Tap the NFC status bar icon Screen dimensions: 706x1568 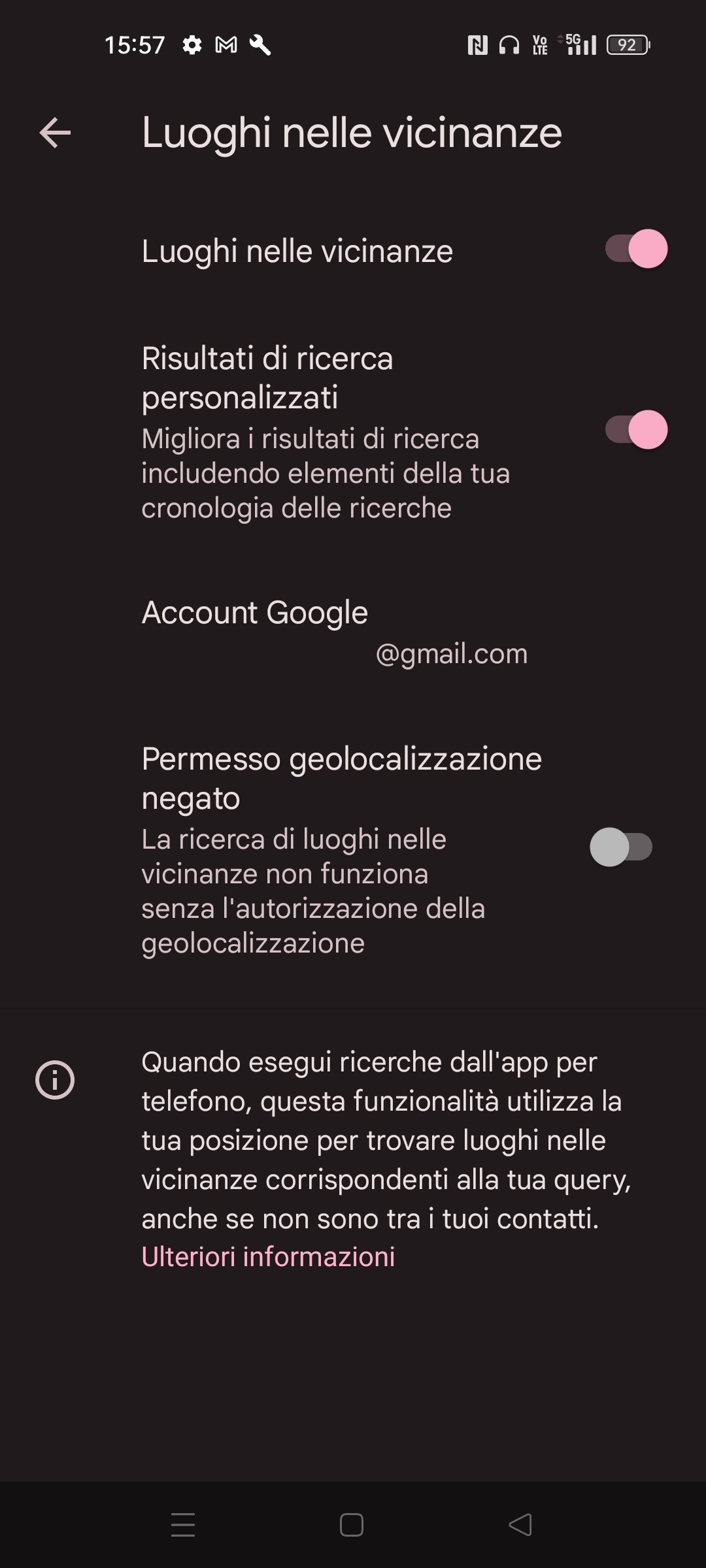pyautogui.click(x=477, y=44)
